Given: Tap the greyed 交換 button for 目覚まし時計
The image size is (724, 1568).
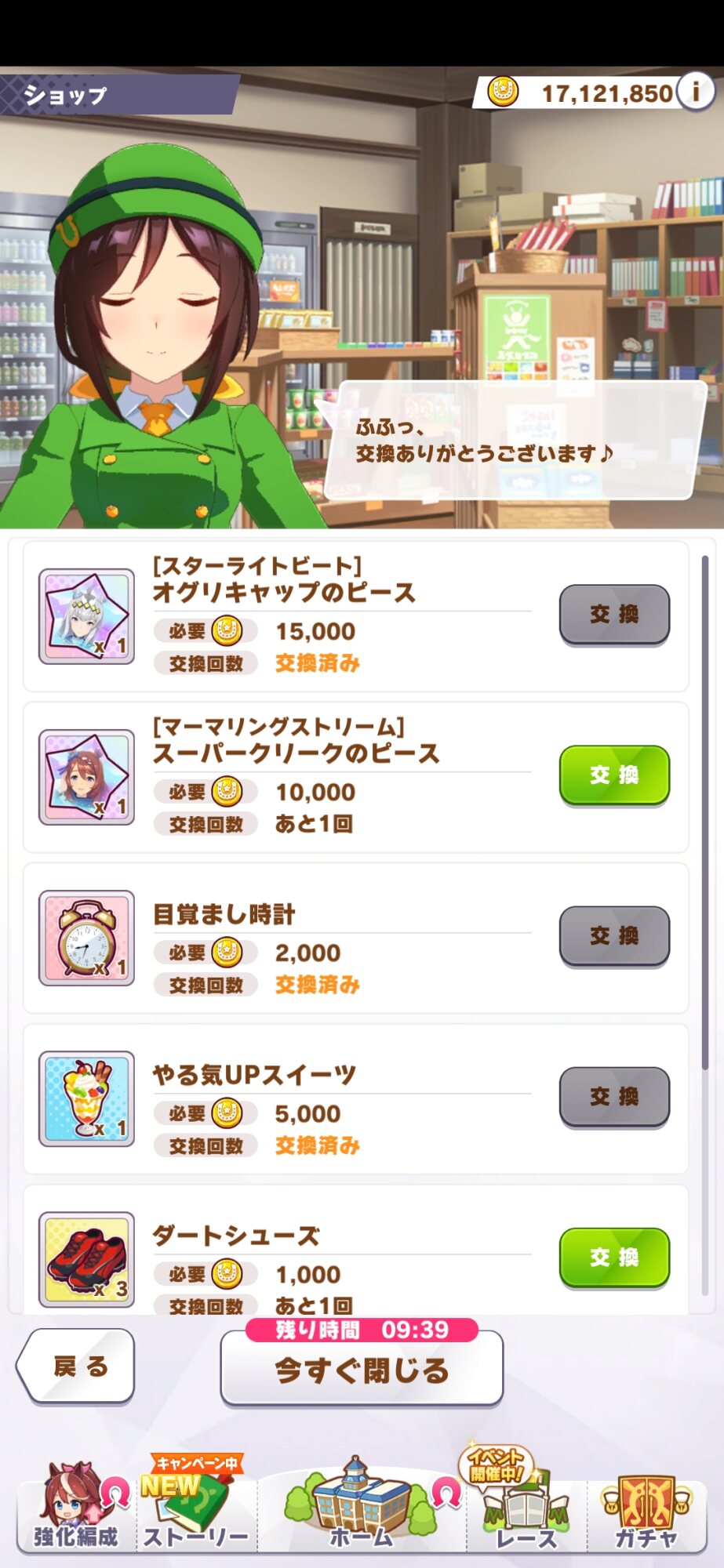Looking at the screenshot, I should tap(614, 935).
